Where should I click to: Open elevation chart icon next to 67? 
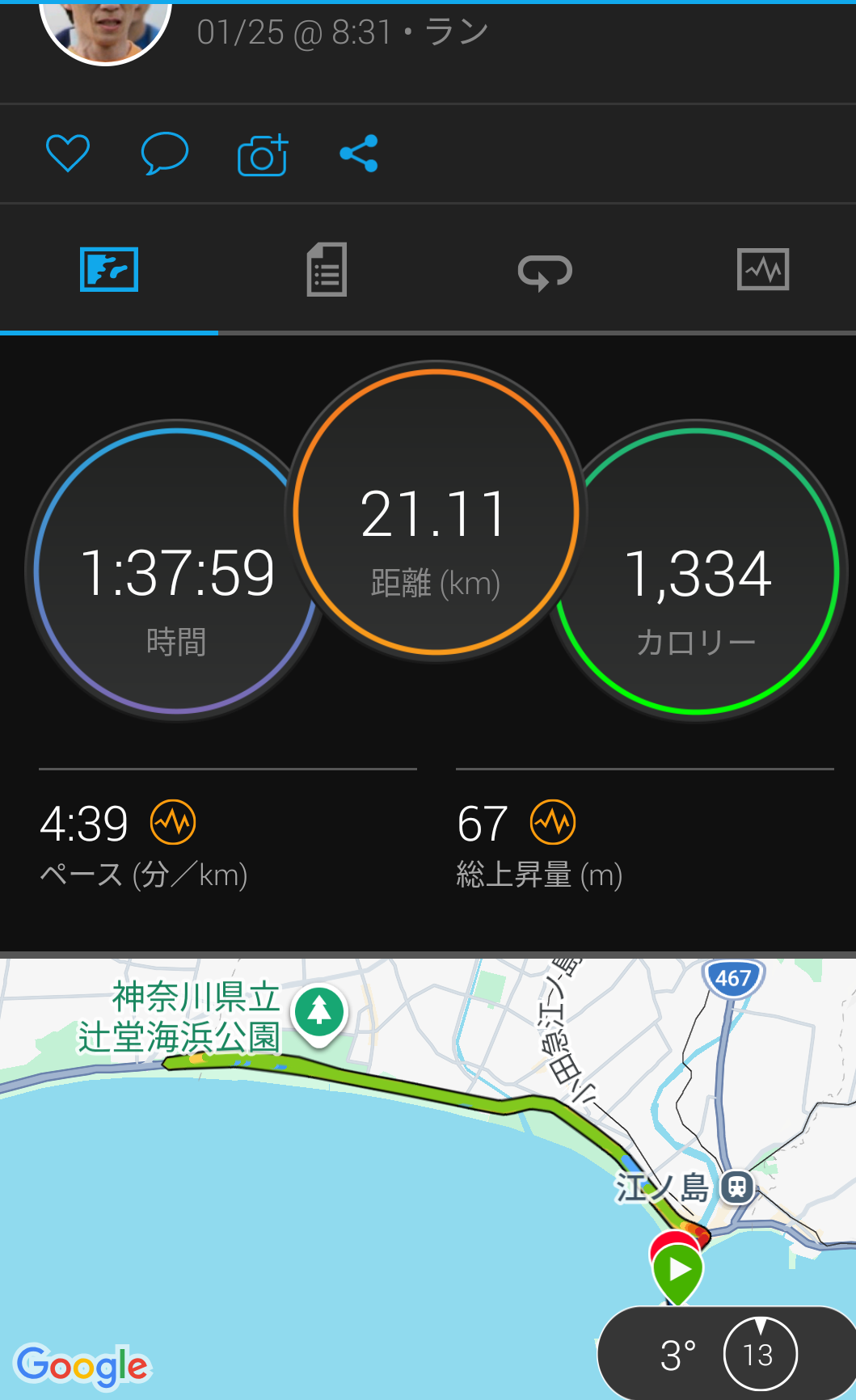click(553, 822)
